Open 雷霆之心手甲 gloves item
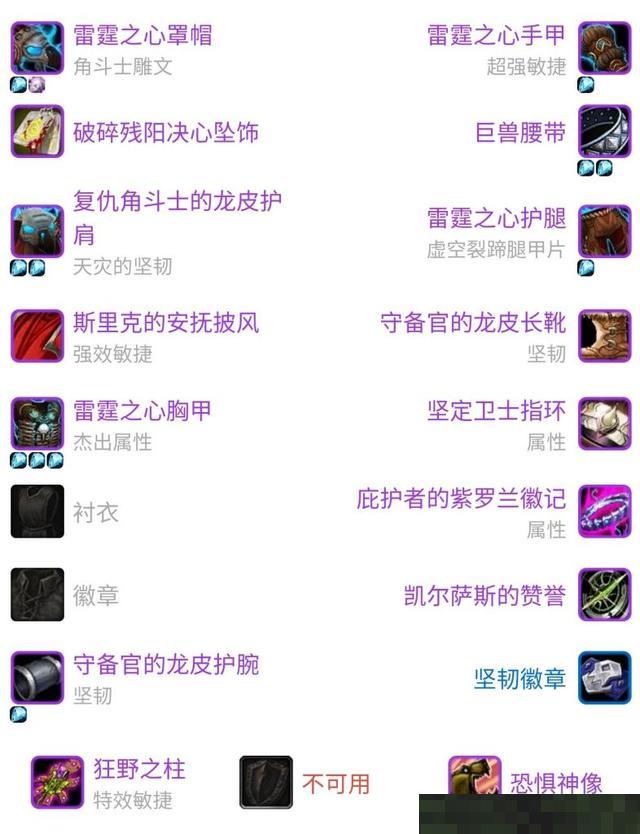 pyautogui.click(x=496, y=36)
